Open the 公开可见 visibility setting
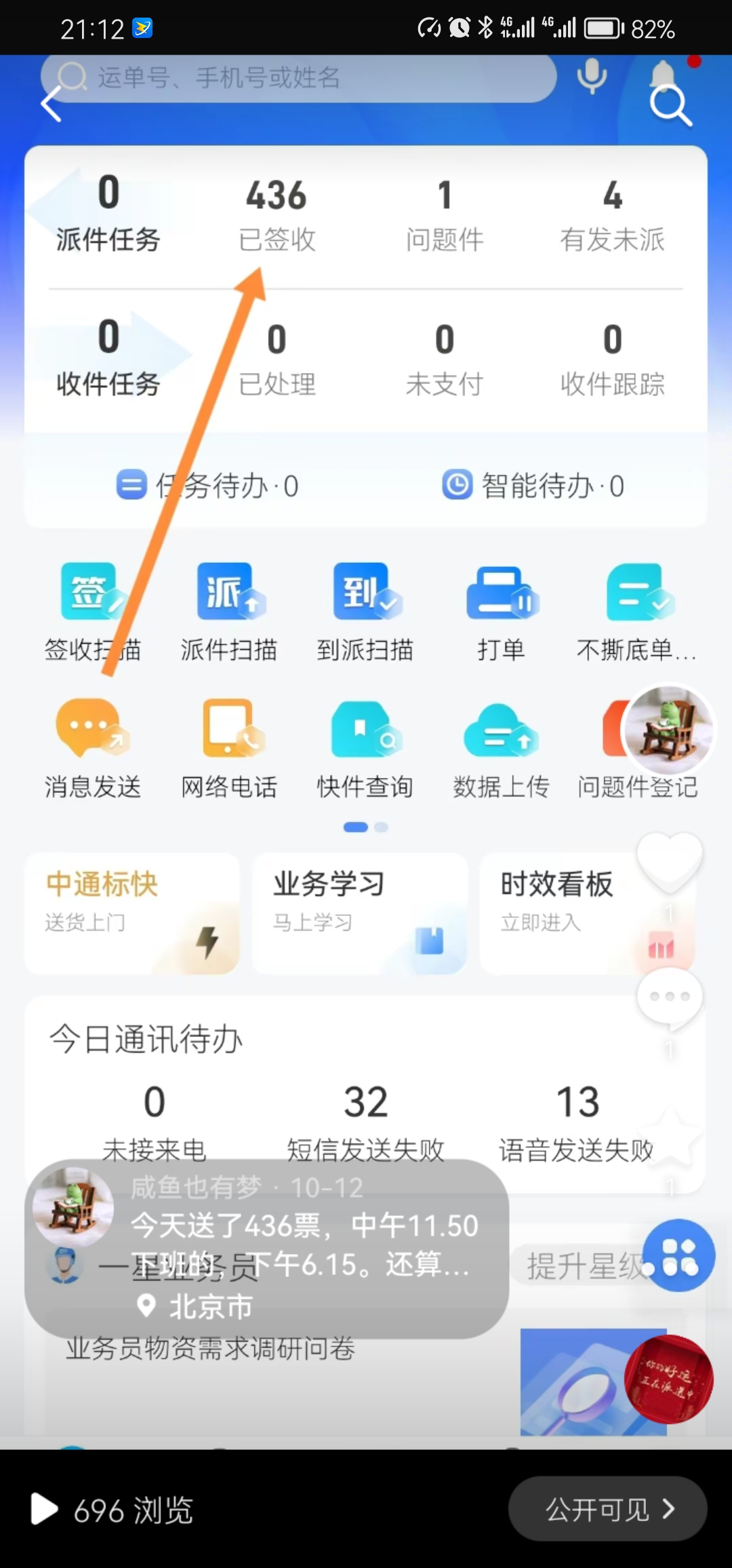Viewport: 732px width, 1568px height. click(608, 1510)
